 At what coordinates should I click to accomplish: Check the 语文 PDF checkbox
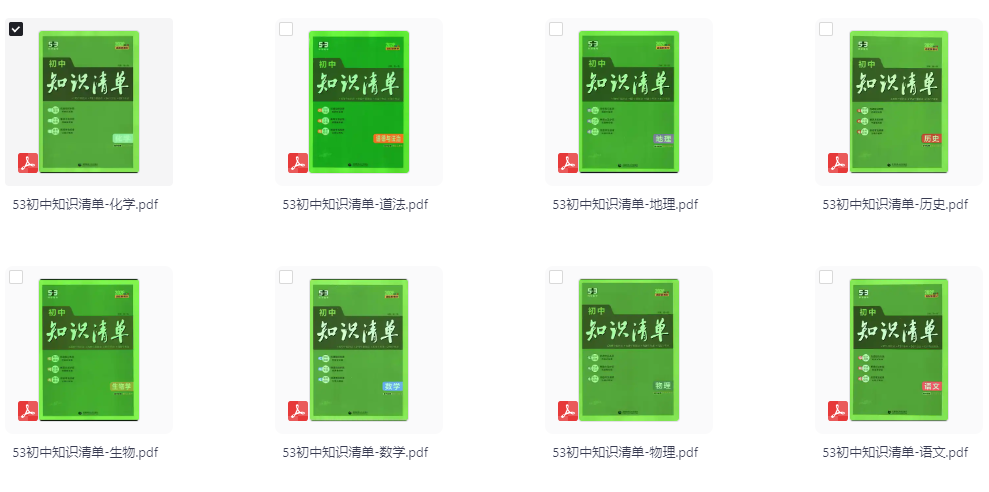(x=826, y=277)
